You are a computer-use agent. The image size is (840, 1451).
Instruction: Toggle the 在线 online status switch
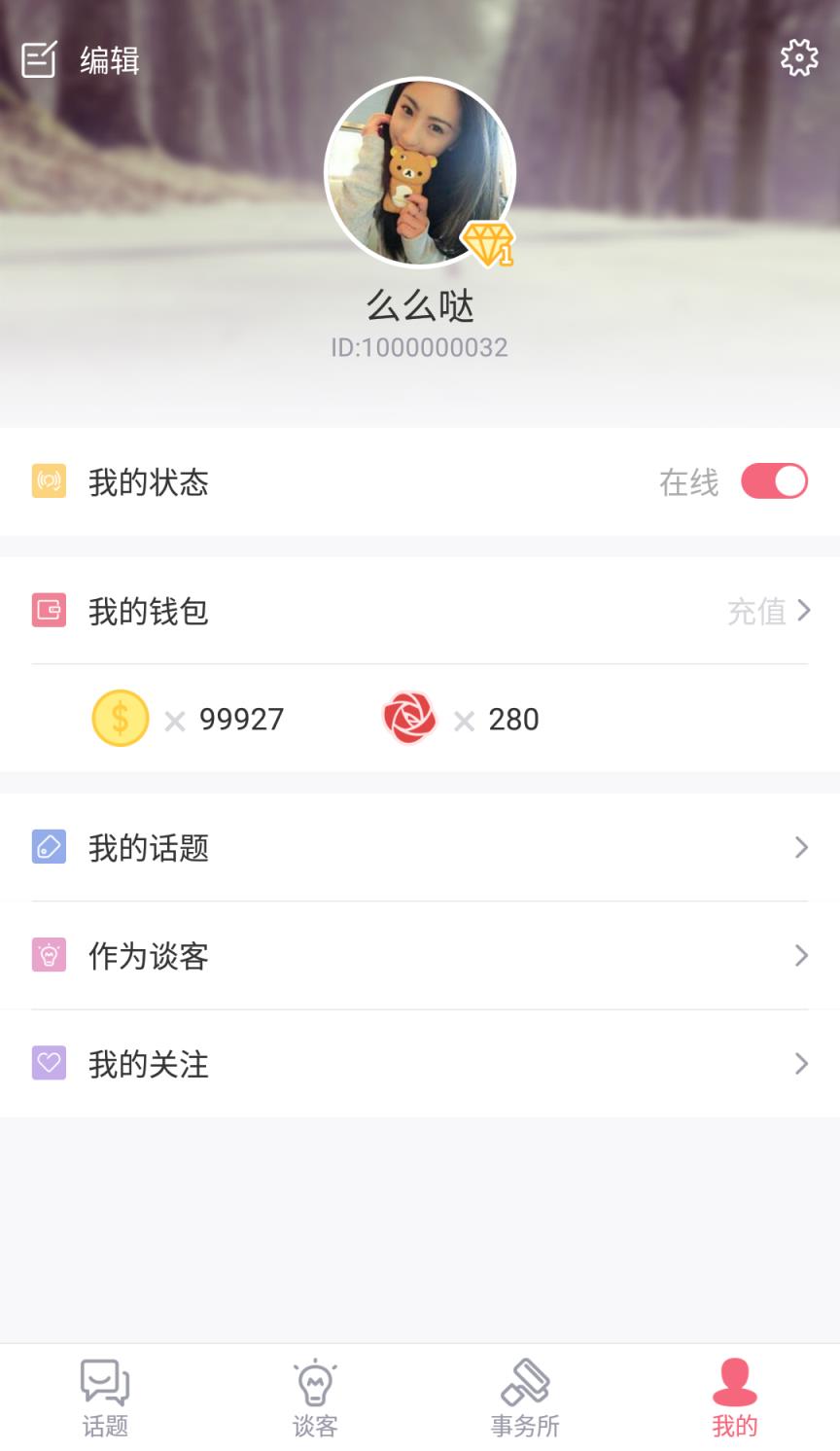(773, 480)
